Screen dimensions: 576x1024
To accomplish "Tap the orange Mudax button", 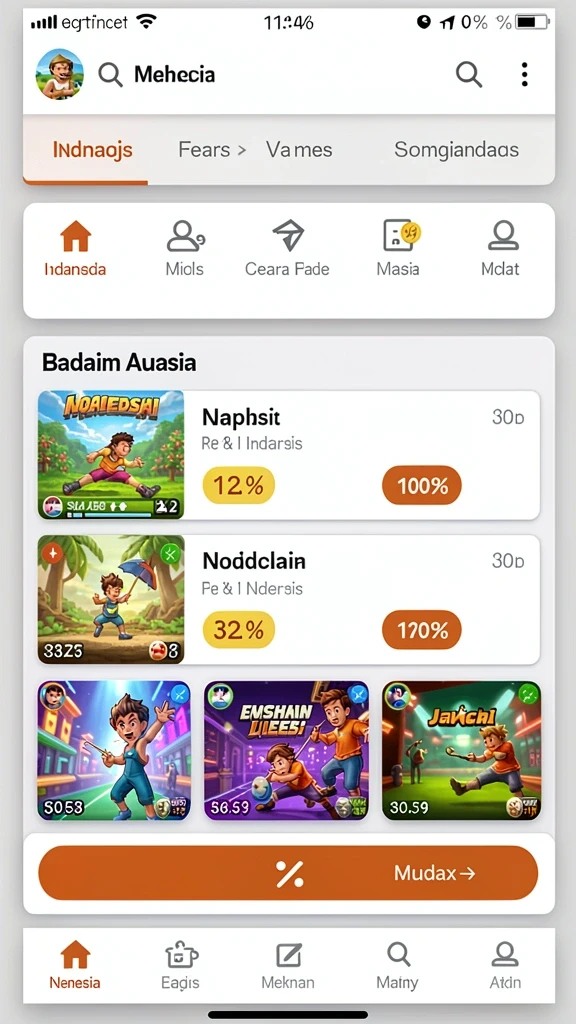I will pyautogui.click(x=288, y=873).
